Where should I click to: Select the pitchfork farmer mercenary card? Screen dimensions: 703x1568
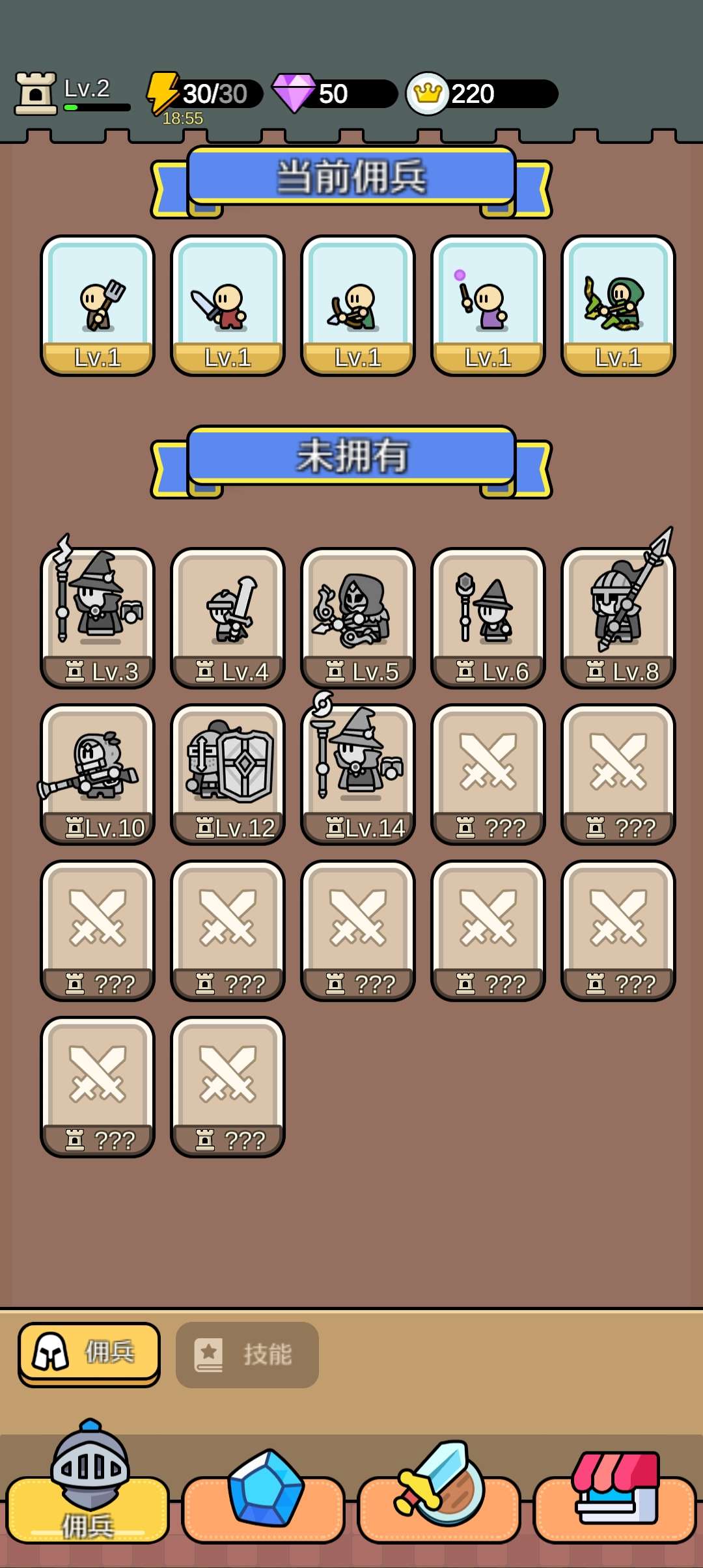click(x=98, y=305)
